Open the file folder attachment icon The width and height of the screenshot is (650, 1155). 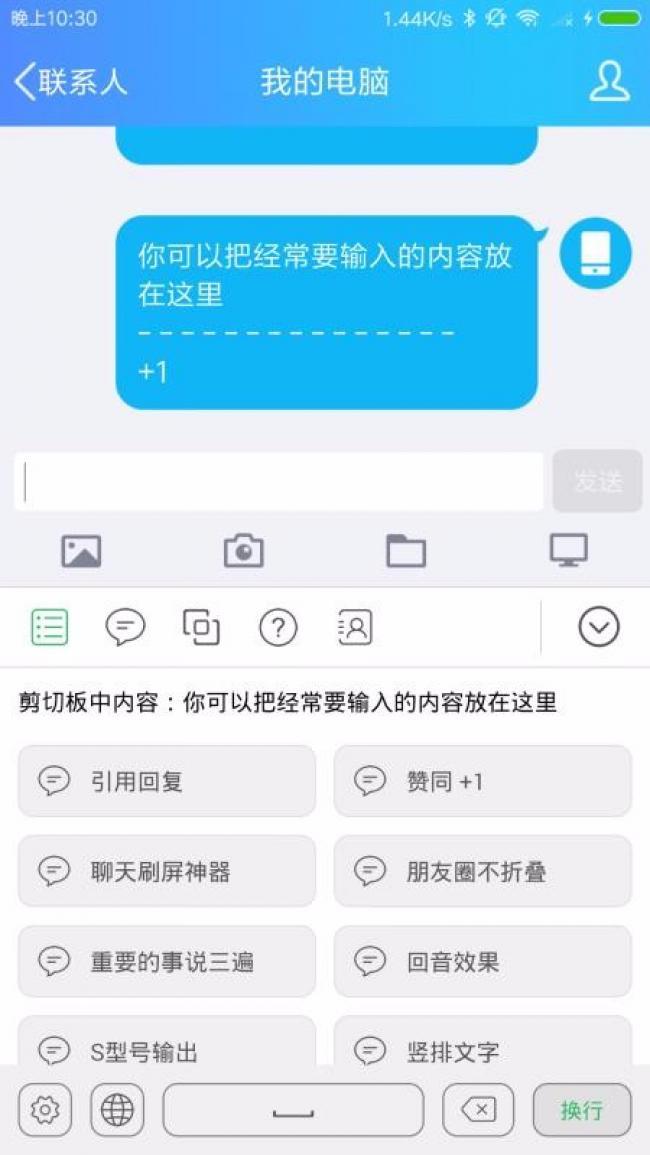point(406,551)
